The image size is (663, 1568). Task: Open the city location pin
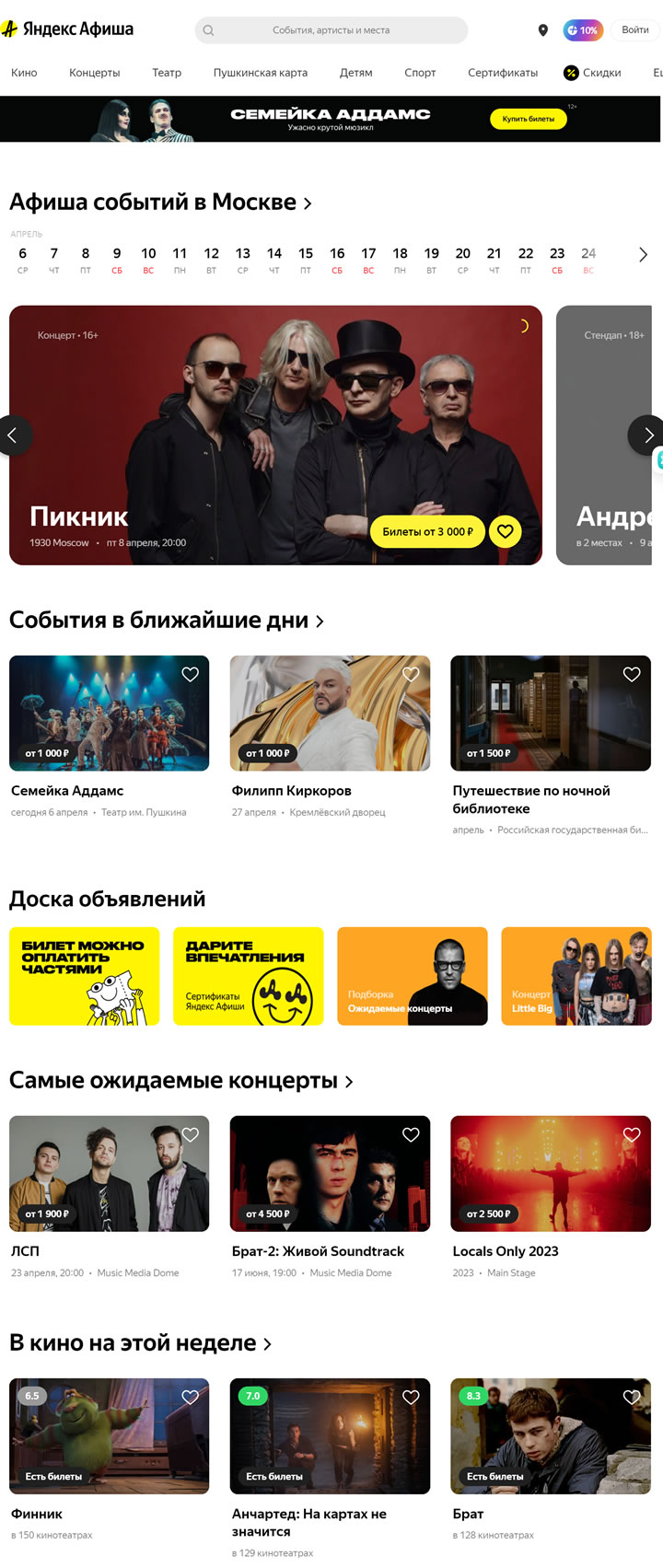[x=542, y=30]
